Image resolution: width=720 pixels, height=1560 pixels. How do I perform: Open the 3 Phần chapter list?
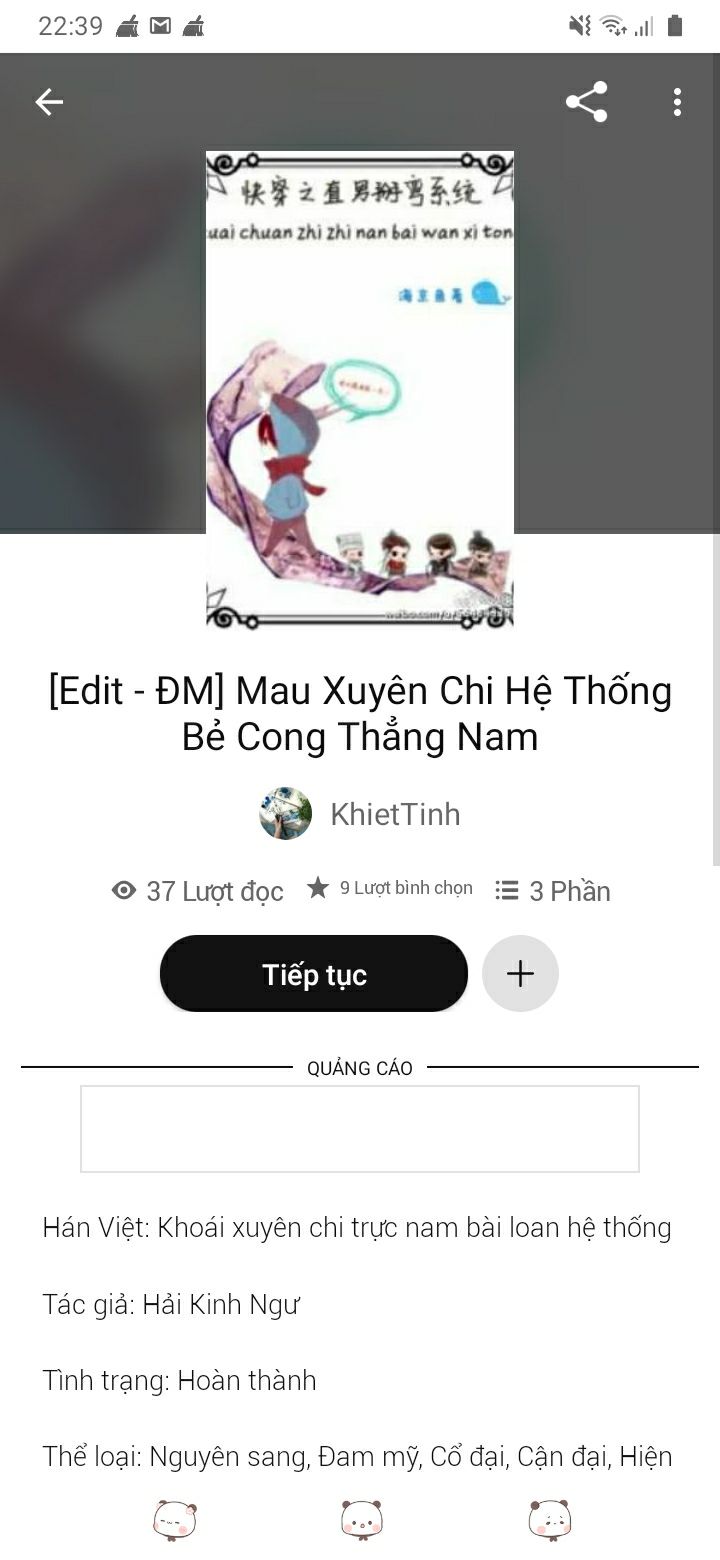pyautogui.click(x=553, y=891)
